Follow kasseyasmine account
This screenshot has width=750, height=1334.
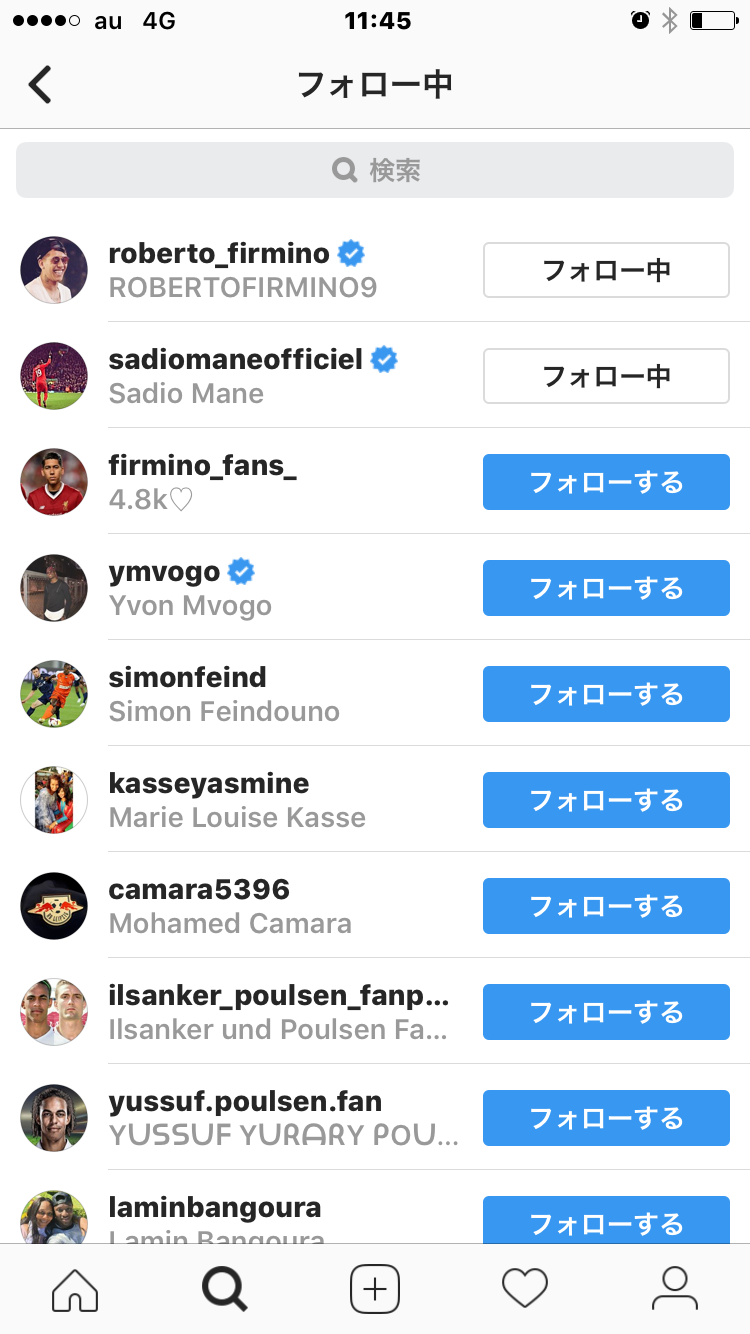pos(606,800)
